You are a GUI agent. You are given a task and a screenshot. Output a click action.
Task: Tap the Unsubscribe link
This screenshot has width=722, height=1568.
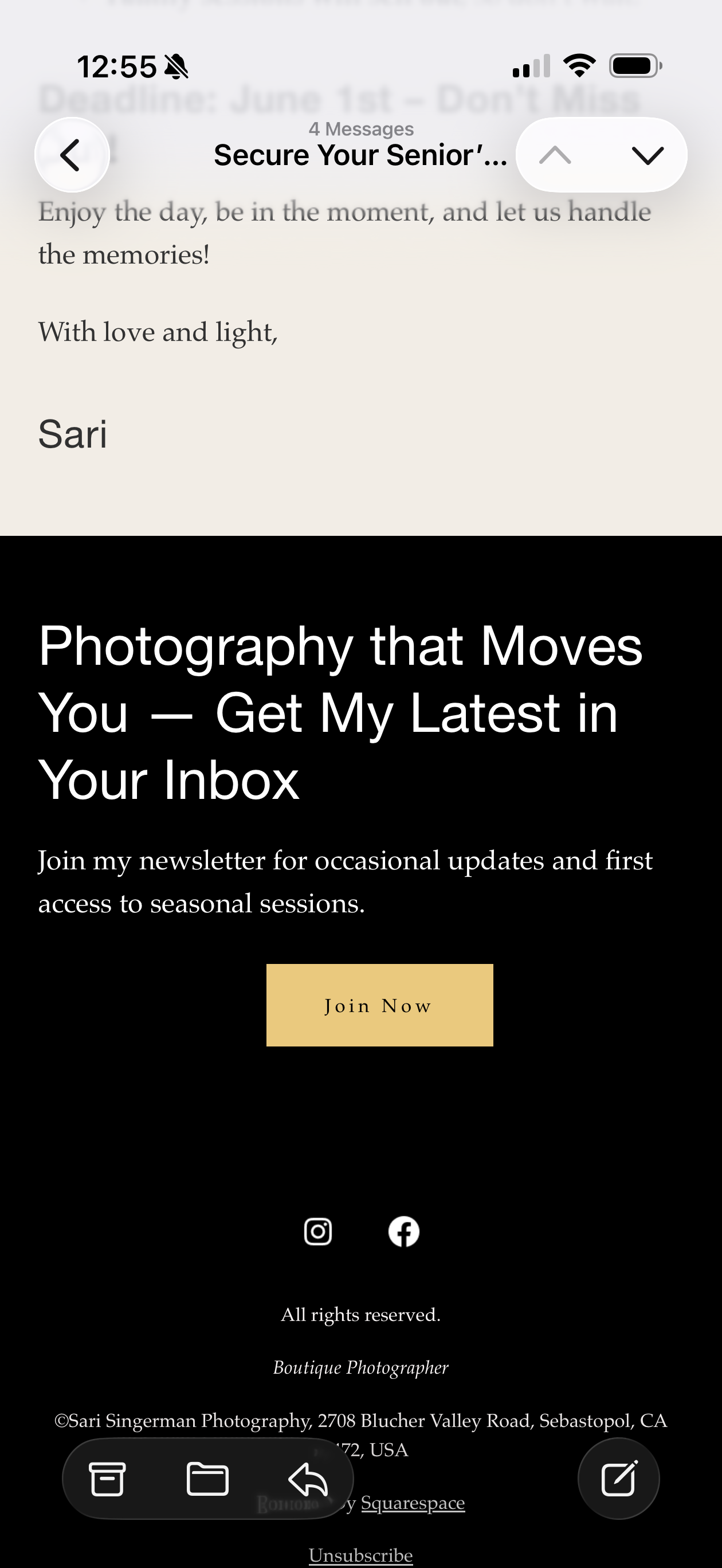point(361,1555)
